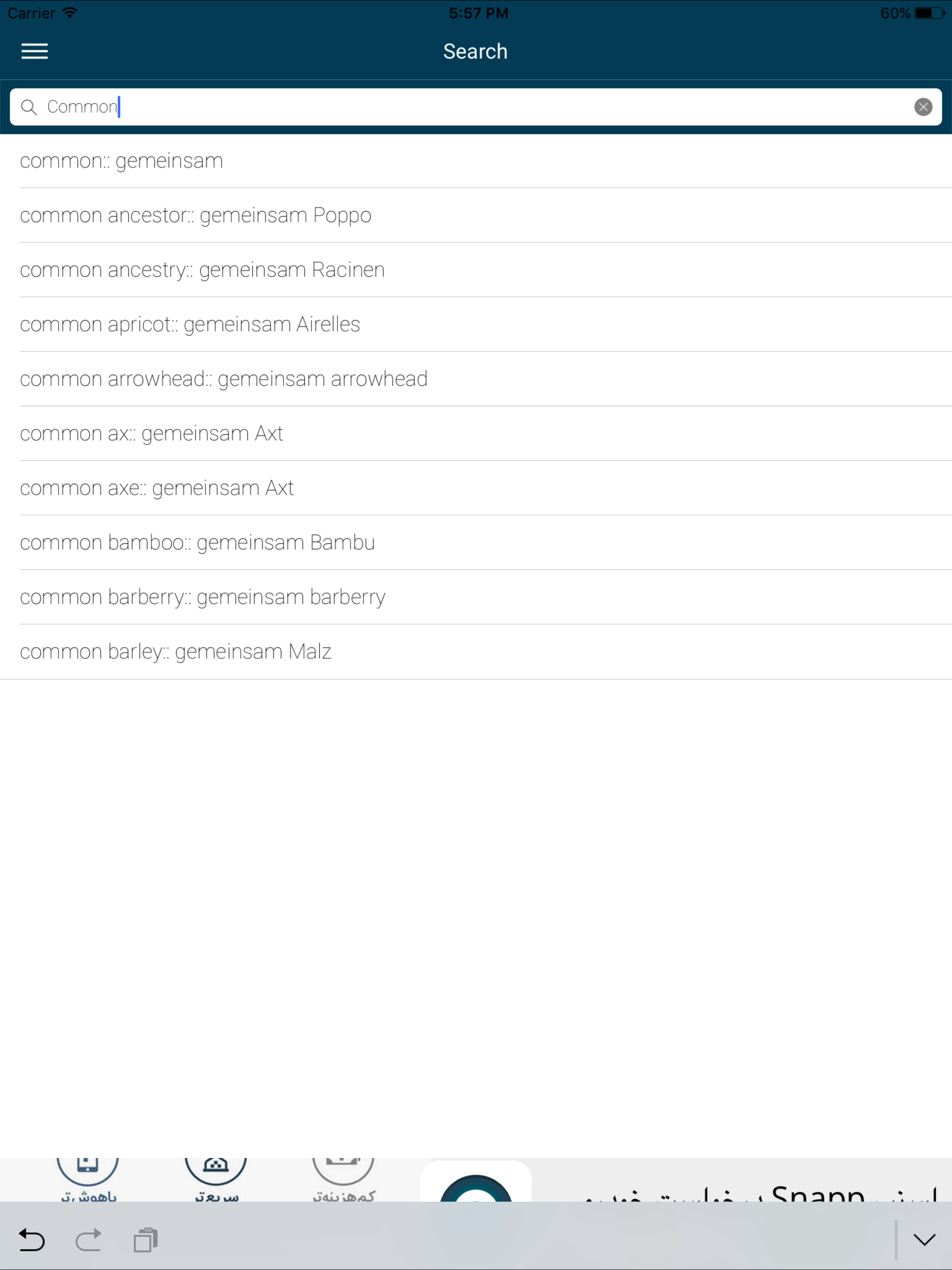The height and width of the screenshot is (1270, 952).
Task: Tap the paste icon on the keyboard toolbar
Action: pyautogui.click(x=145, y=1240)
